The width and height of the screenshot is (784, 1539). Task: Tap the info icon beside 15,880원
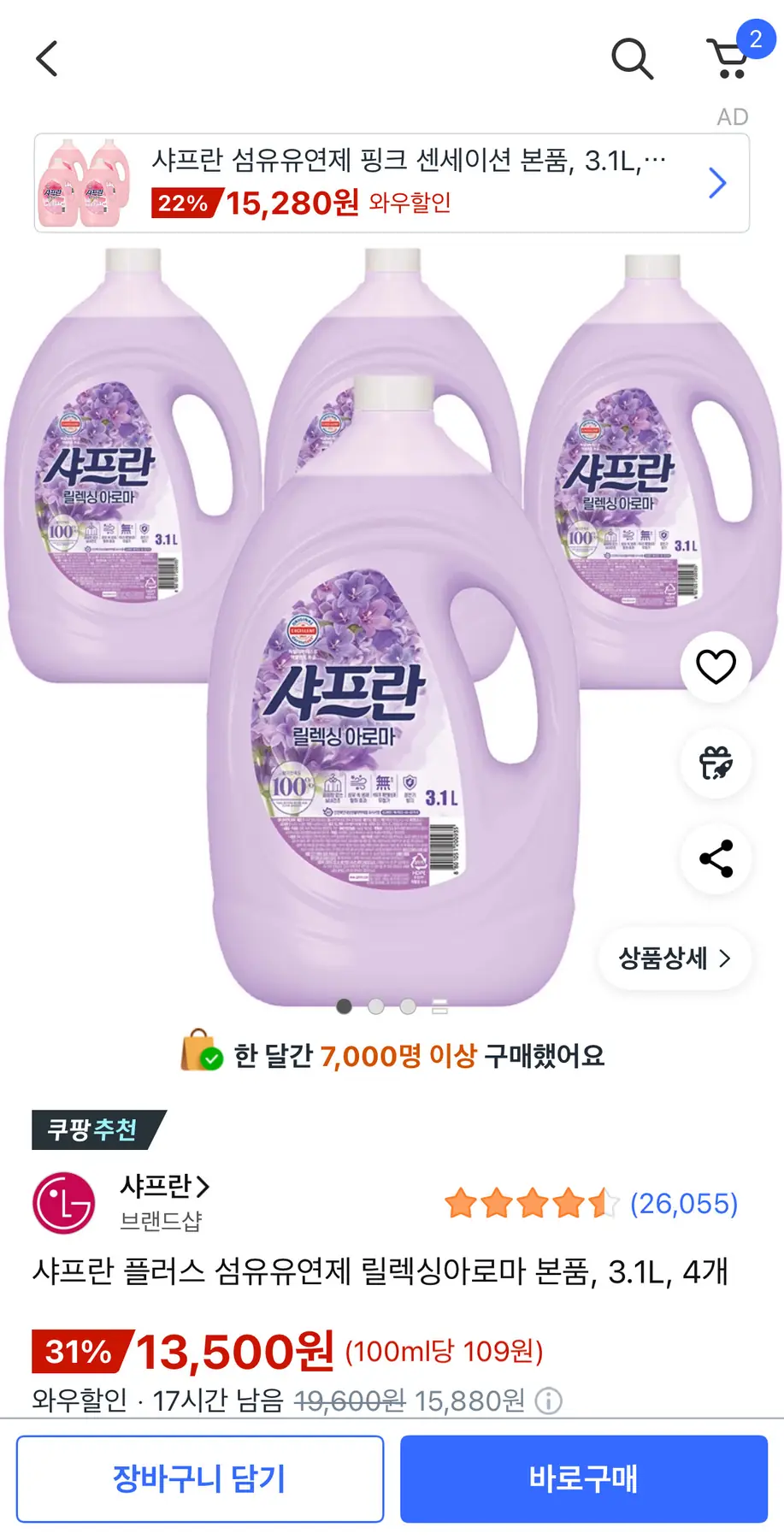pyautogui.click(x=548, y=1400)
